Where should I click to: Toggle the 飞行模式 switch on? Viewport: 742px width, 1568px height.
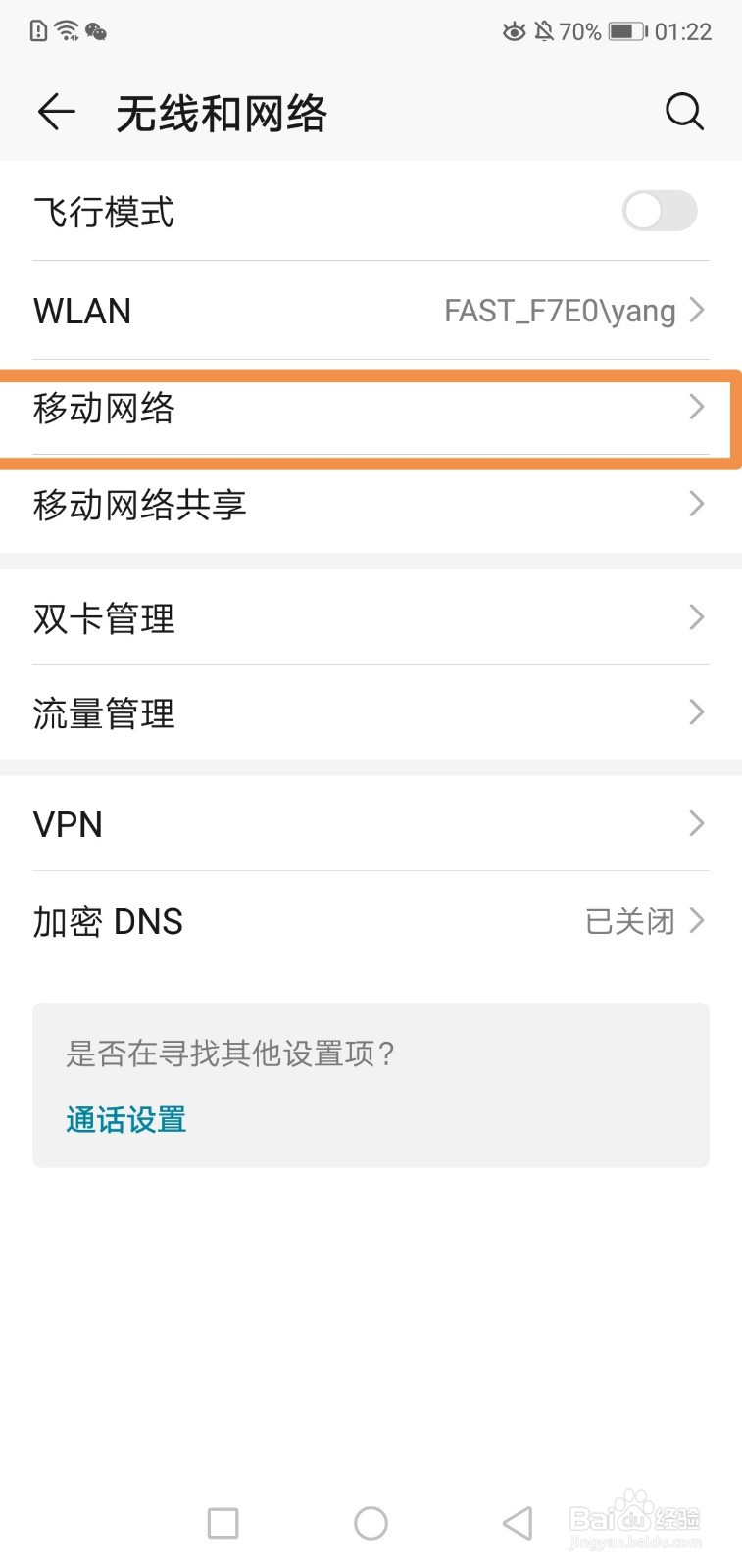pos(660,211)
